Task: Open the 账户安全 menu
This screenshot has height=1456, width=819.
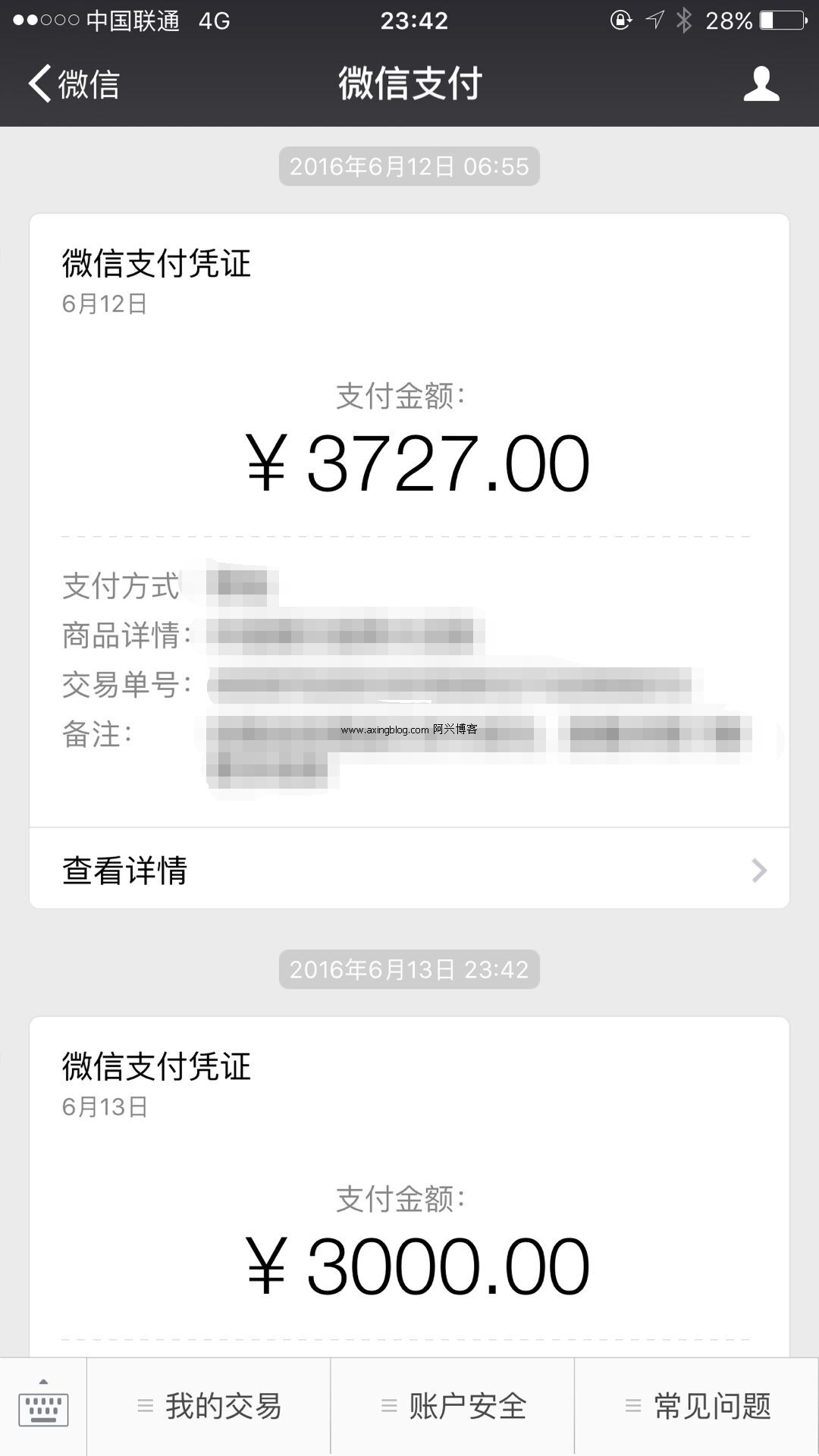Action: click(453, 1407)
